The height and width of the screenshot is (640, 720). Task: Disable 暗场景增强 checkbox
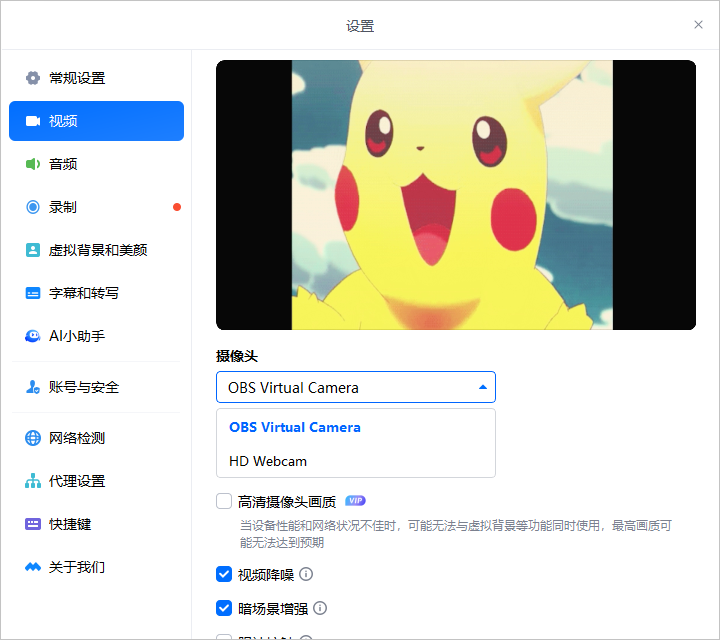click(224, 608)
